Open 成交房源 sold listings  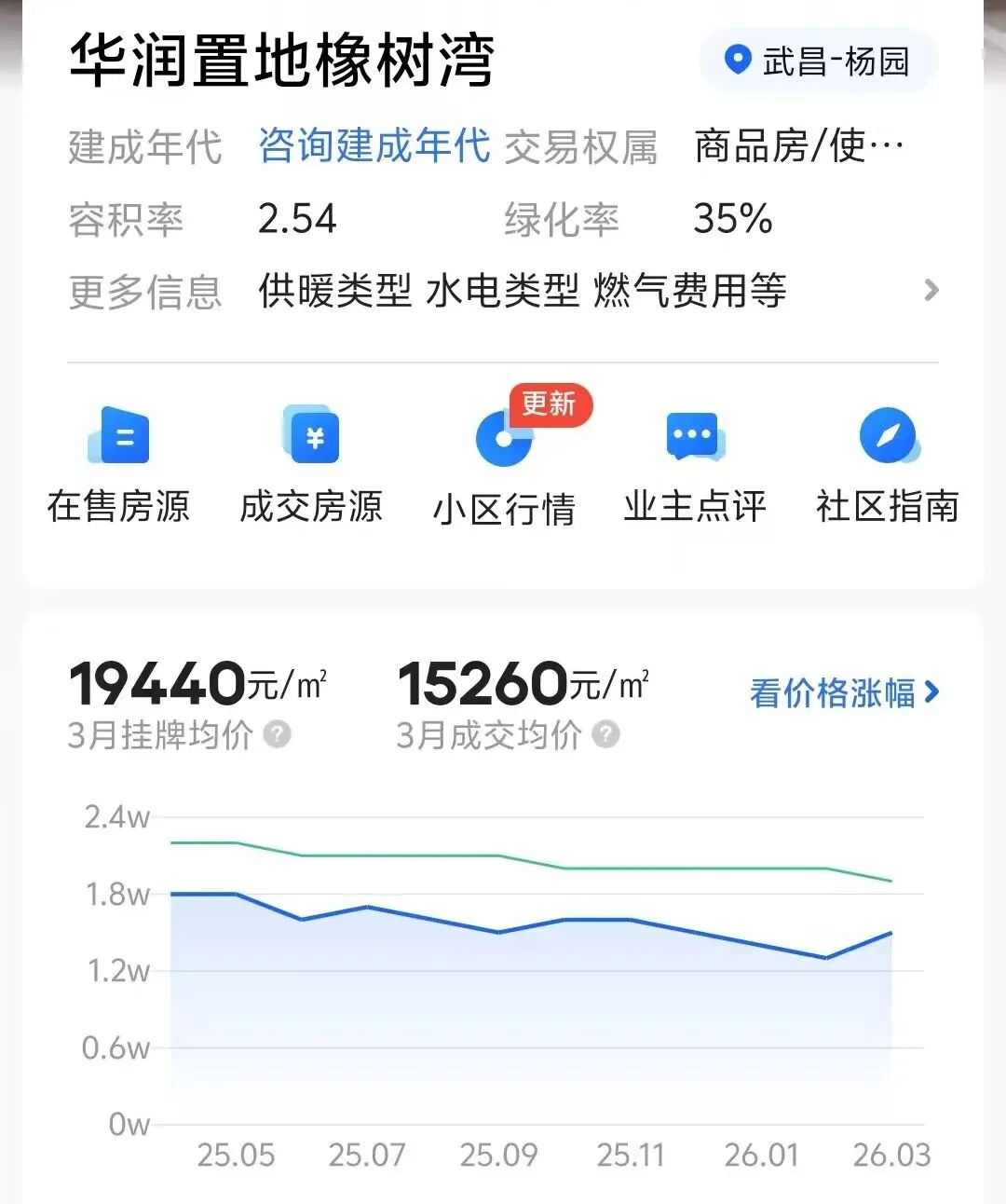click(x=311, y=466)
